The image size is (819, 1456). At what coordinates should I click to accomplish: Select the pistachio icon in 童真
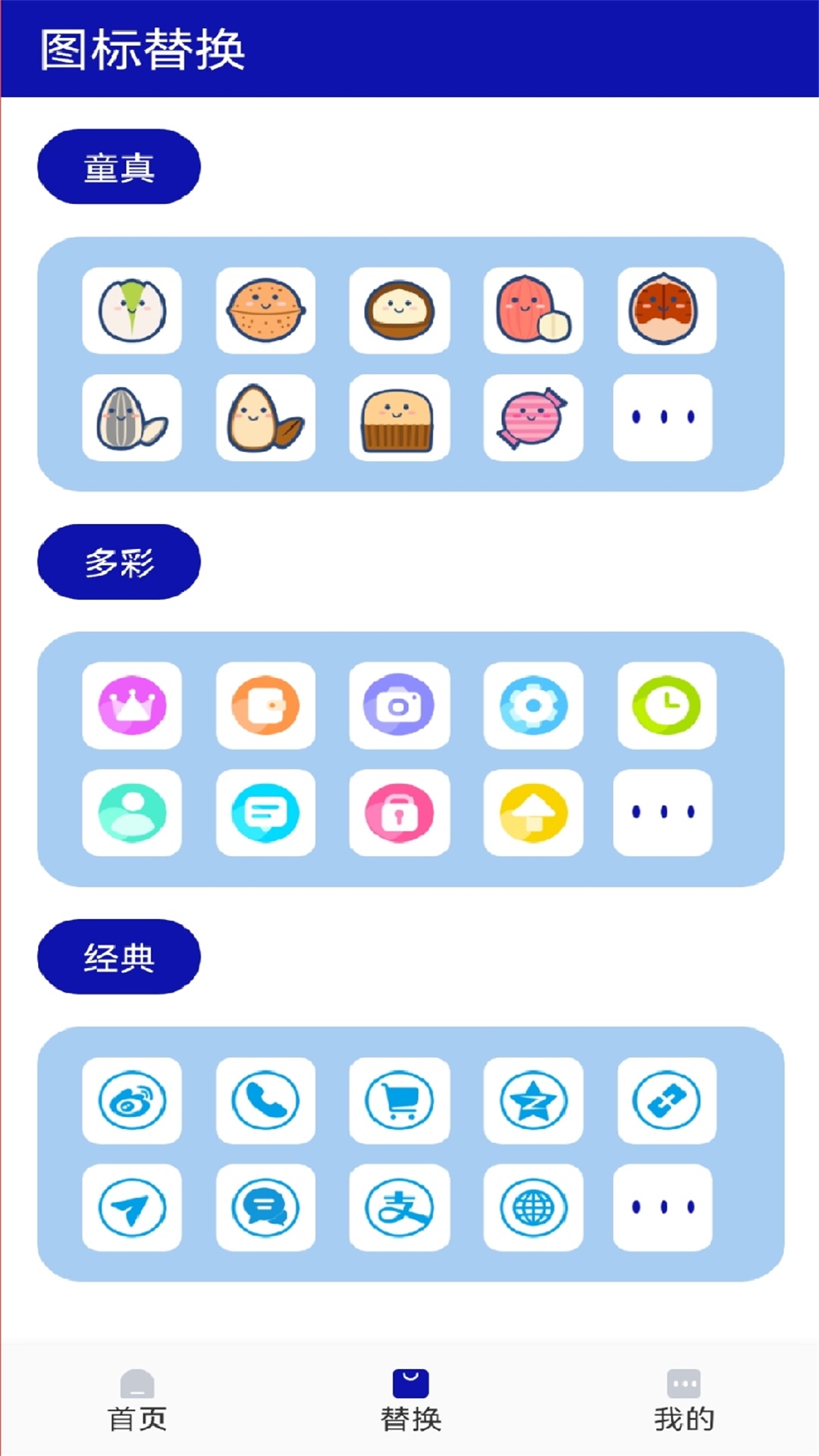coord(132,310)
